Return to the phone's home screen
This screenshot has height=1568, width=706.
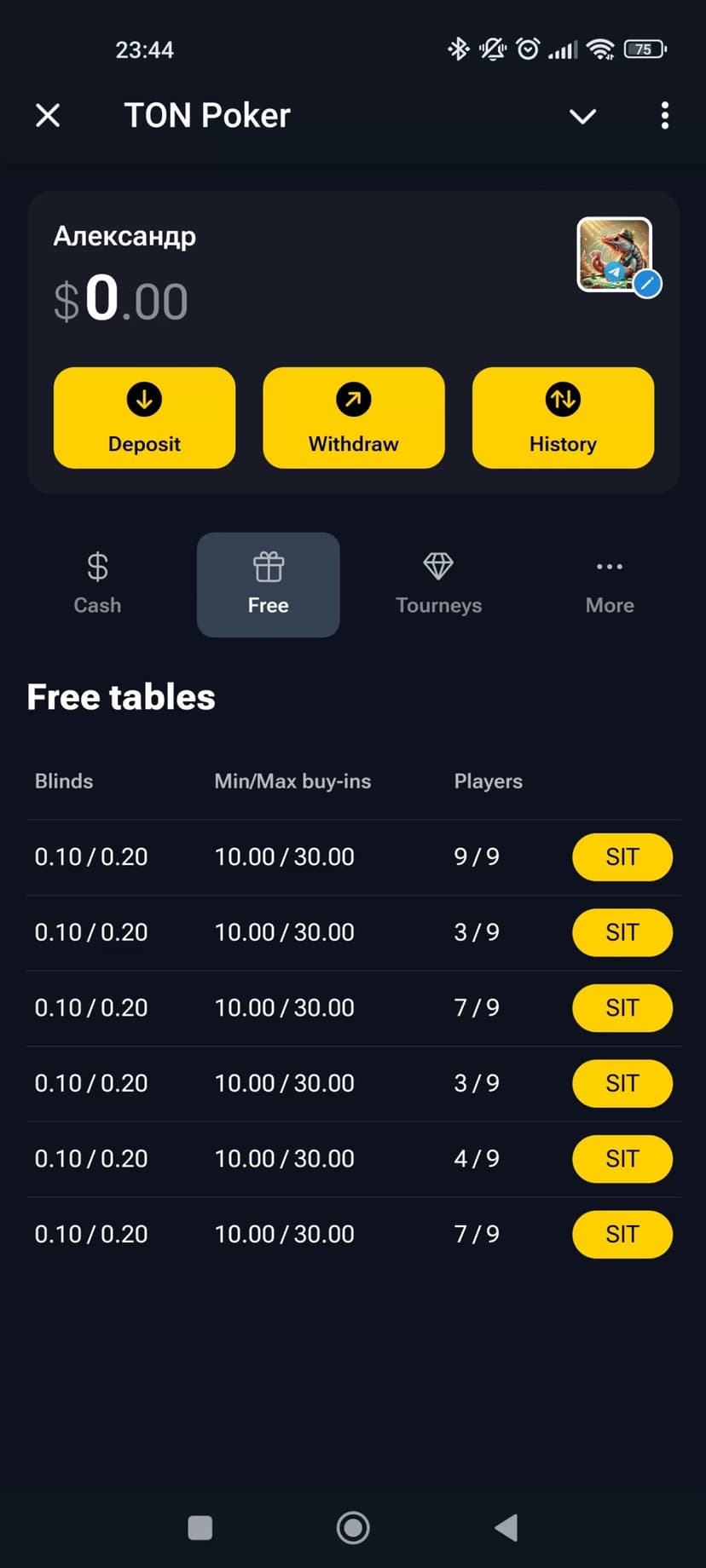[x=353, y=1528]
